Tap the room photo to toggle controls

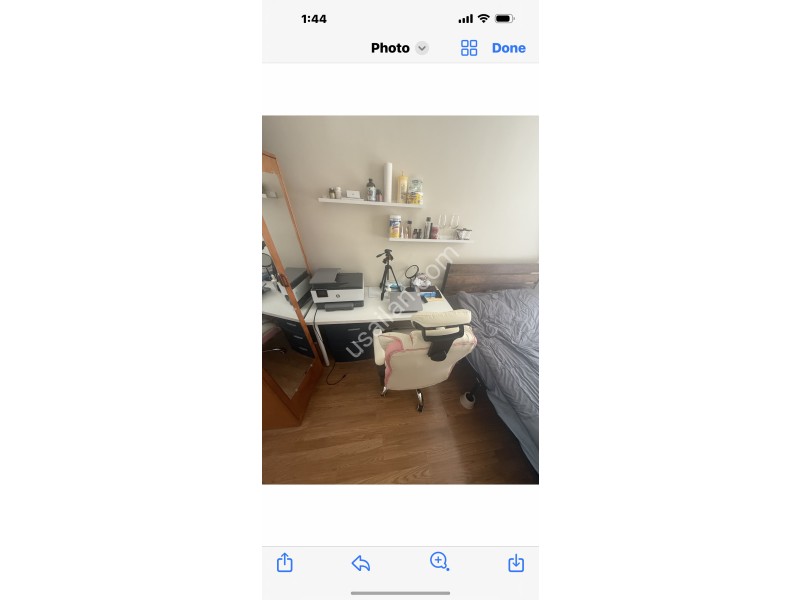tap(401, 299)
